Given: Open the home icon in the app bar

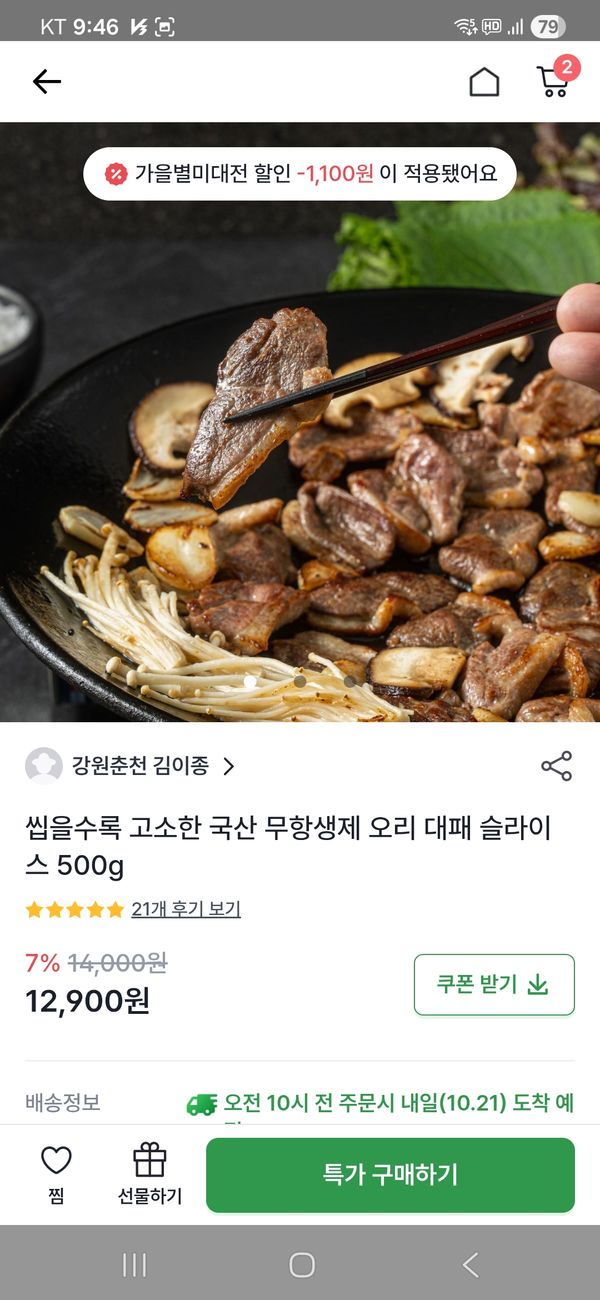Looking at the screenshot, I should tap(484, 82).
